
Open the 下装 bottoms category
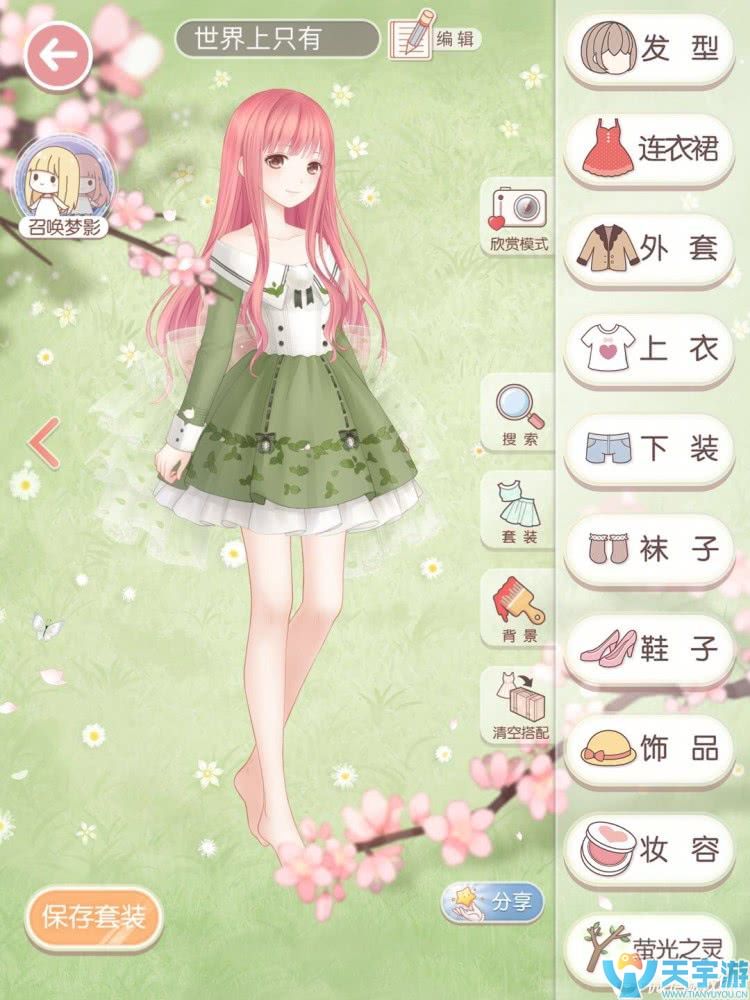tap(654, 448)
